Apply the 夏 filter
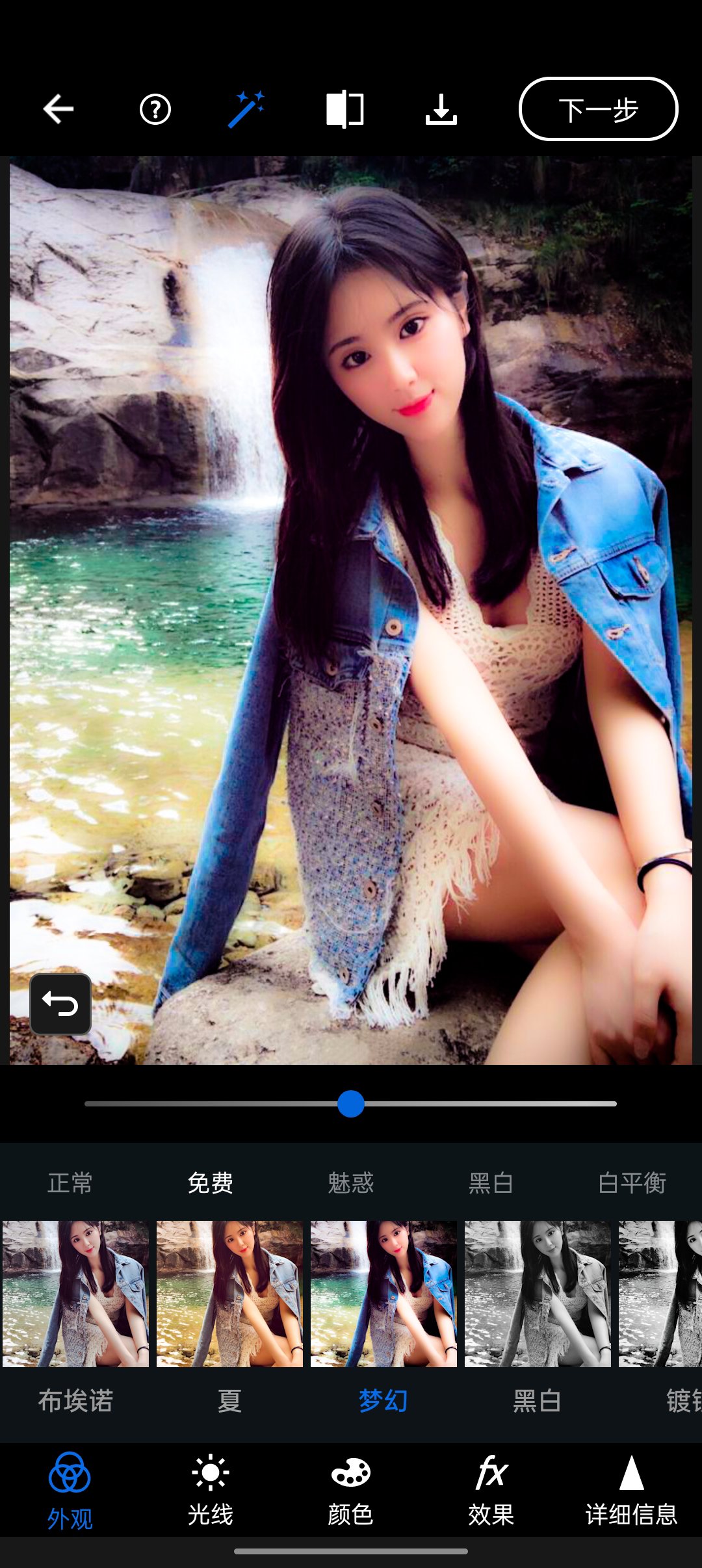The width and height of the screenshot is (702, 1568). tap(229, 1294)
